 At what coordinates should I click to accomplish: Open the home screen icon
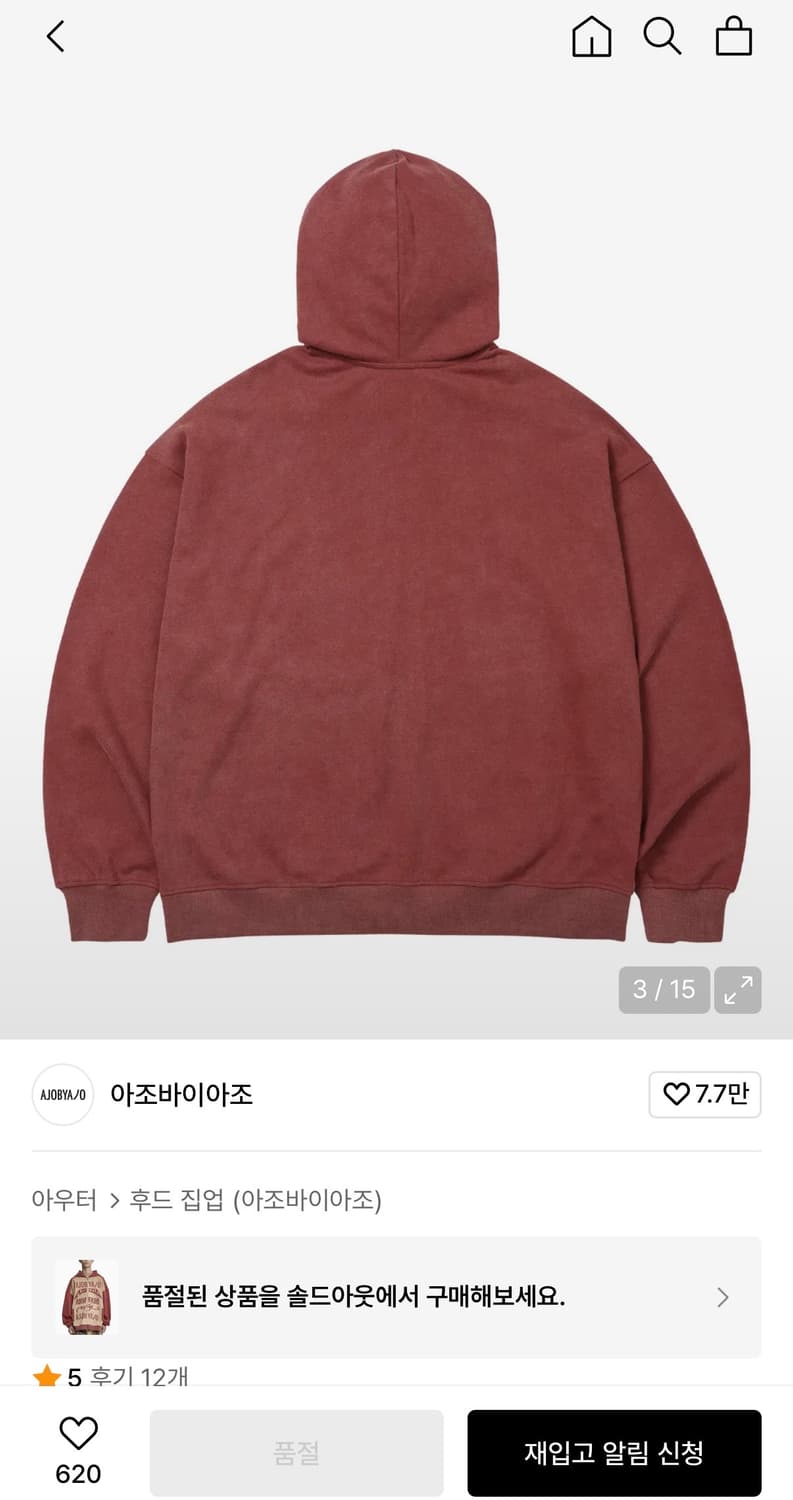[x=591, y=37]
